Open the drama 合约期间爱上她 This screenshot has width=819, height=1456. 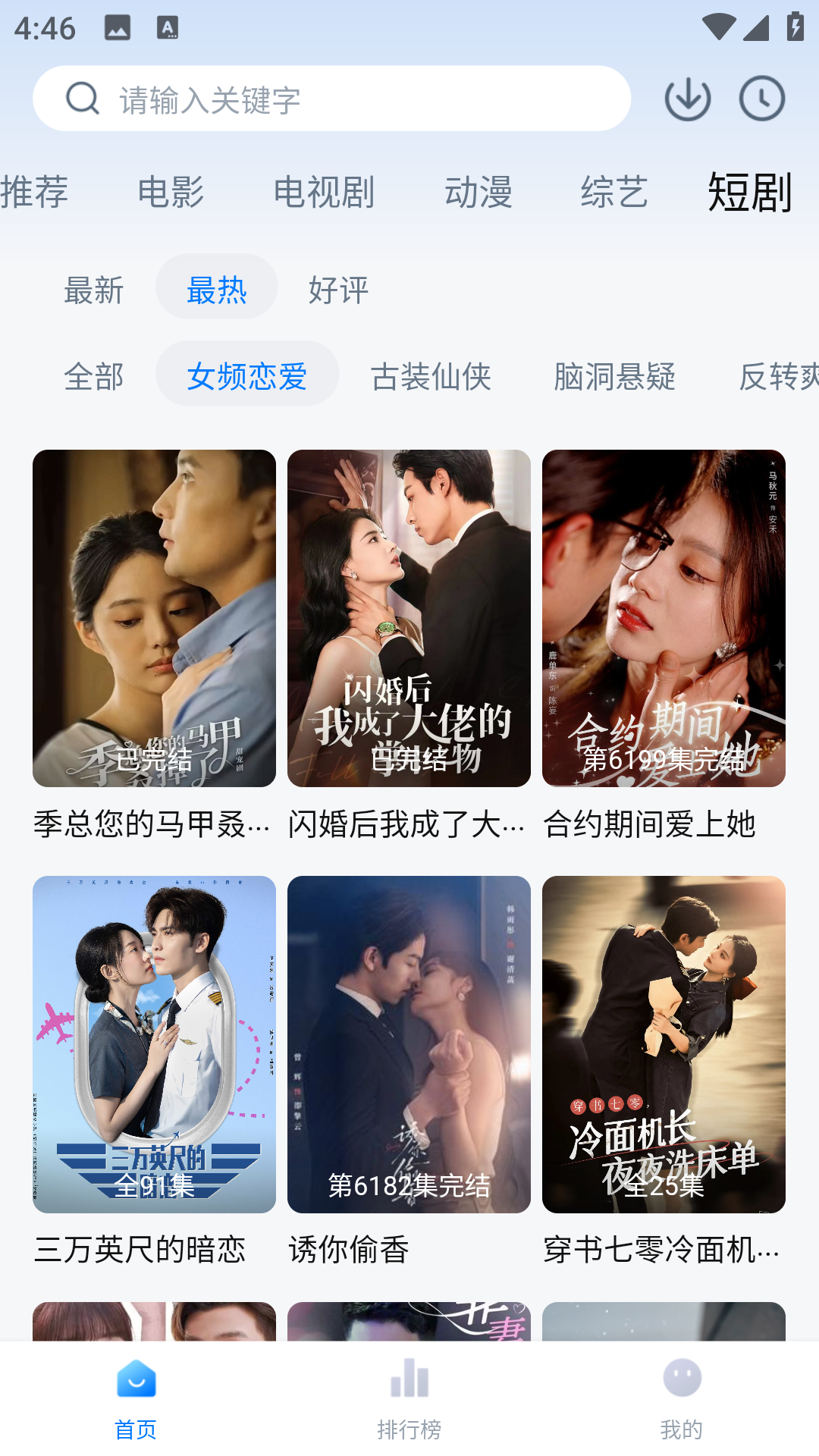point(664,618)
